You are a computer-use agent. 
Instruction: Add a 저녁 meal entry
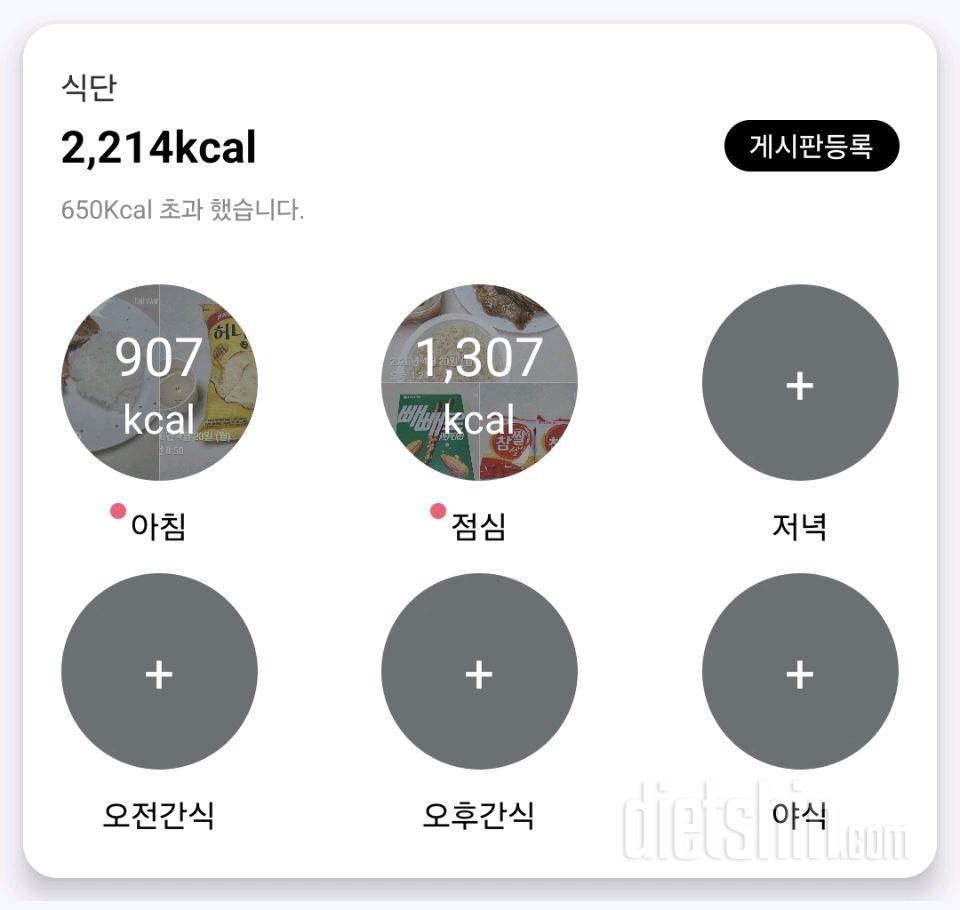(799, 383)
